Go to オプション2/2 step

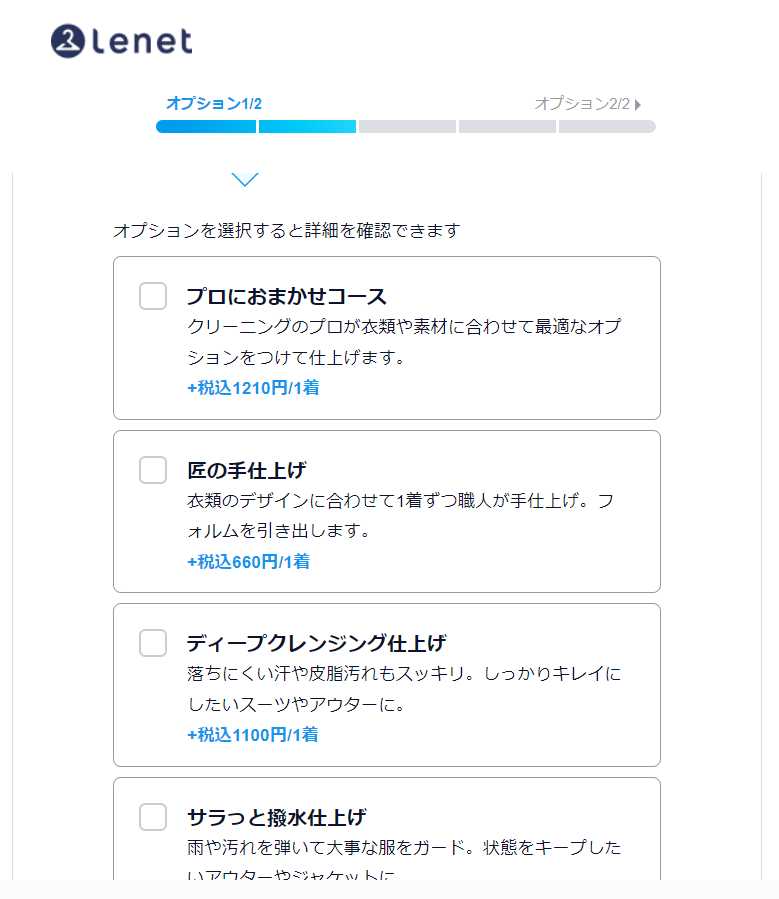(587, 103)
